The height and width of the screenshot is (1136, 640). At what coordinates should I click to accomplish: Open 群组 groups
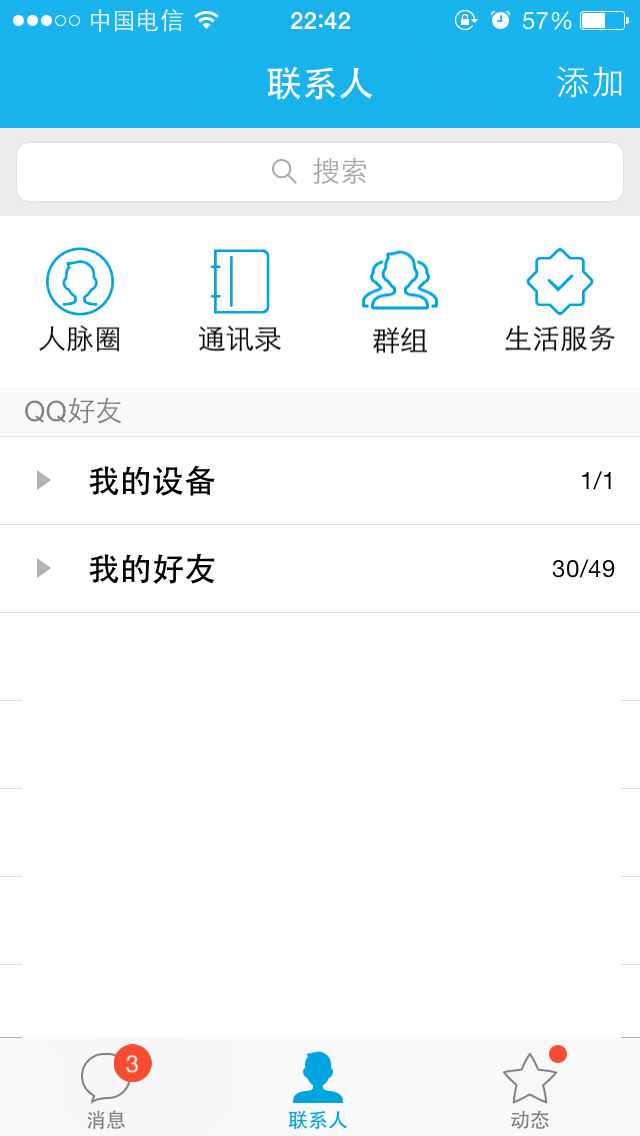400,300
